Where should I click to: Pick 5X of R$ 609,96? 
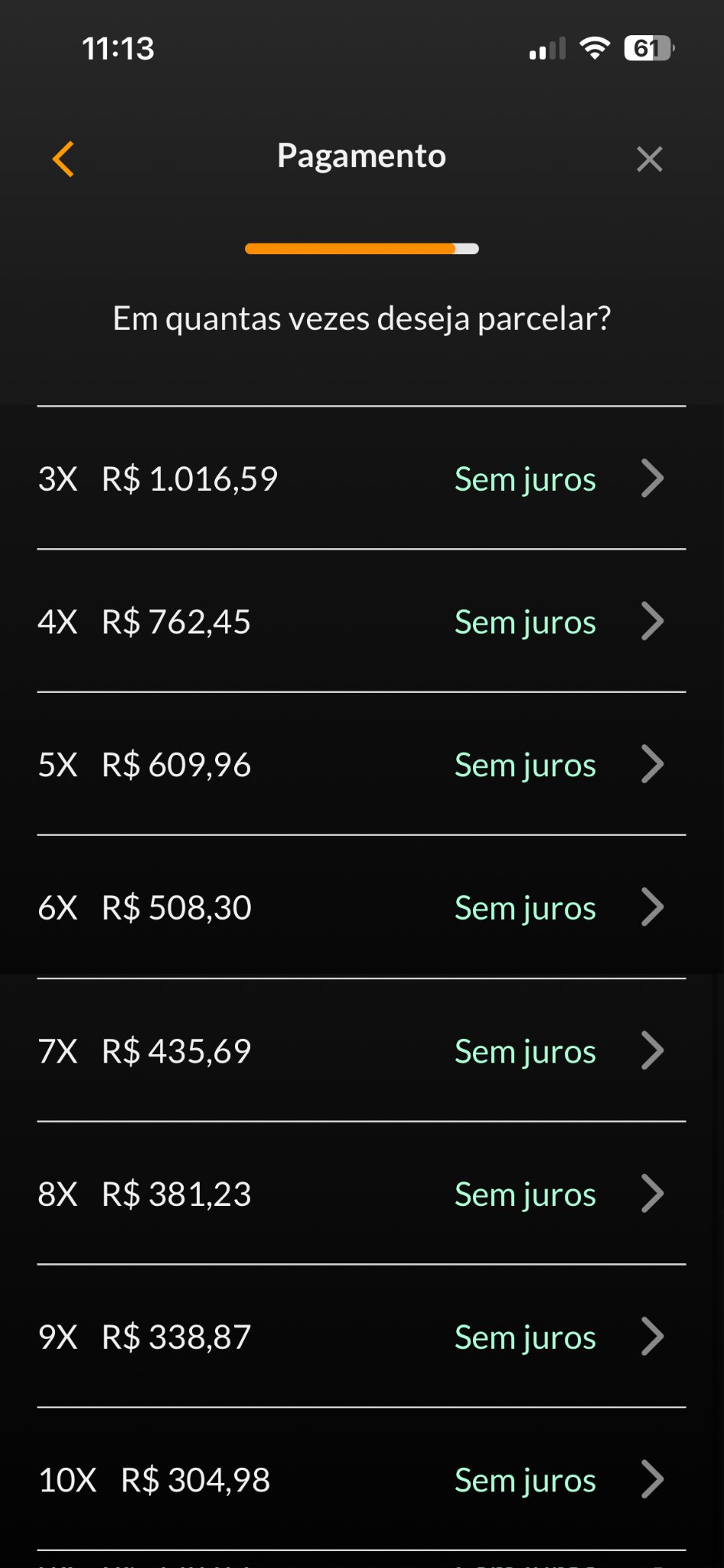pos(361,764)
